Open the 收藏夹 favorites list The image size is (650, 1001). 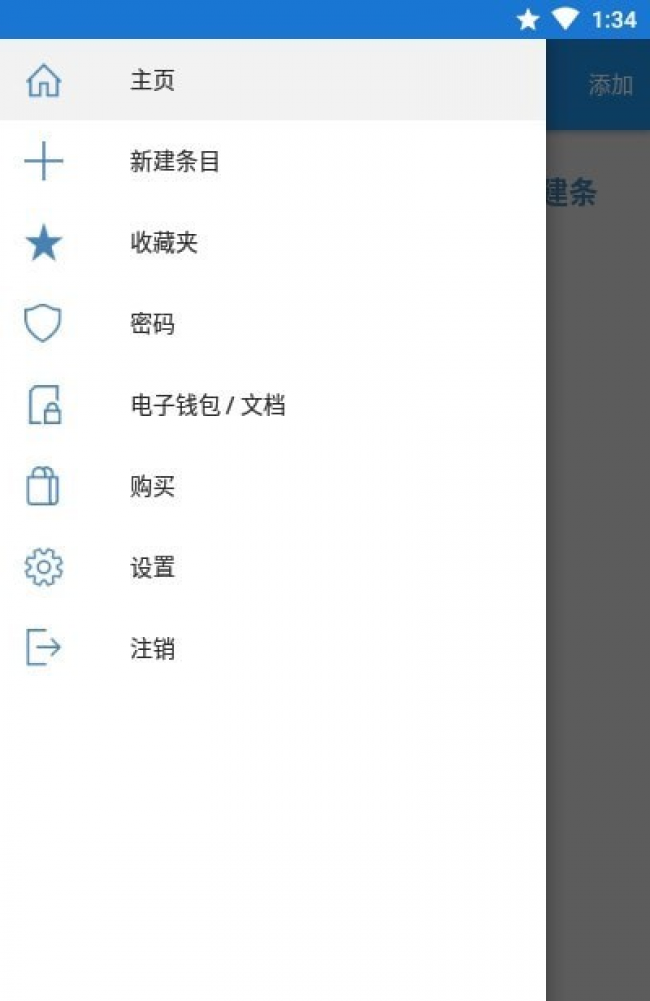[x=163, y=243]
